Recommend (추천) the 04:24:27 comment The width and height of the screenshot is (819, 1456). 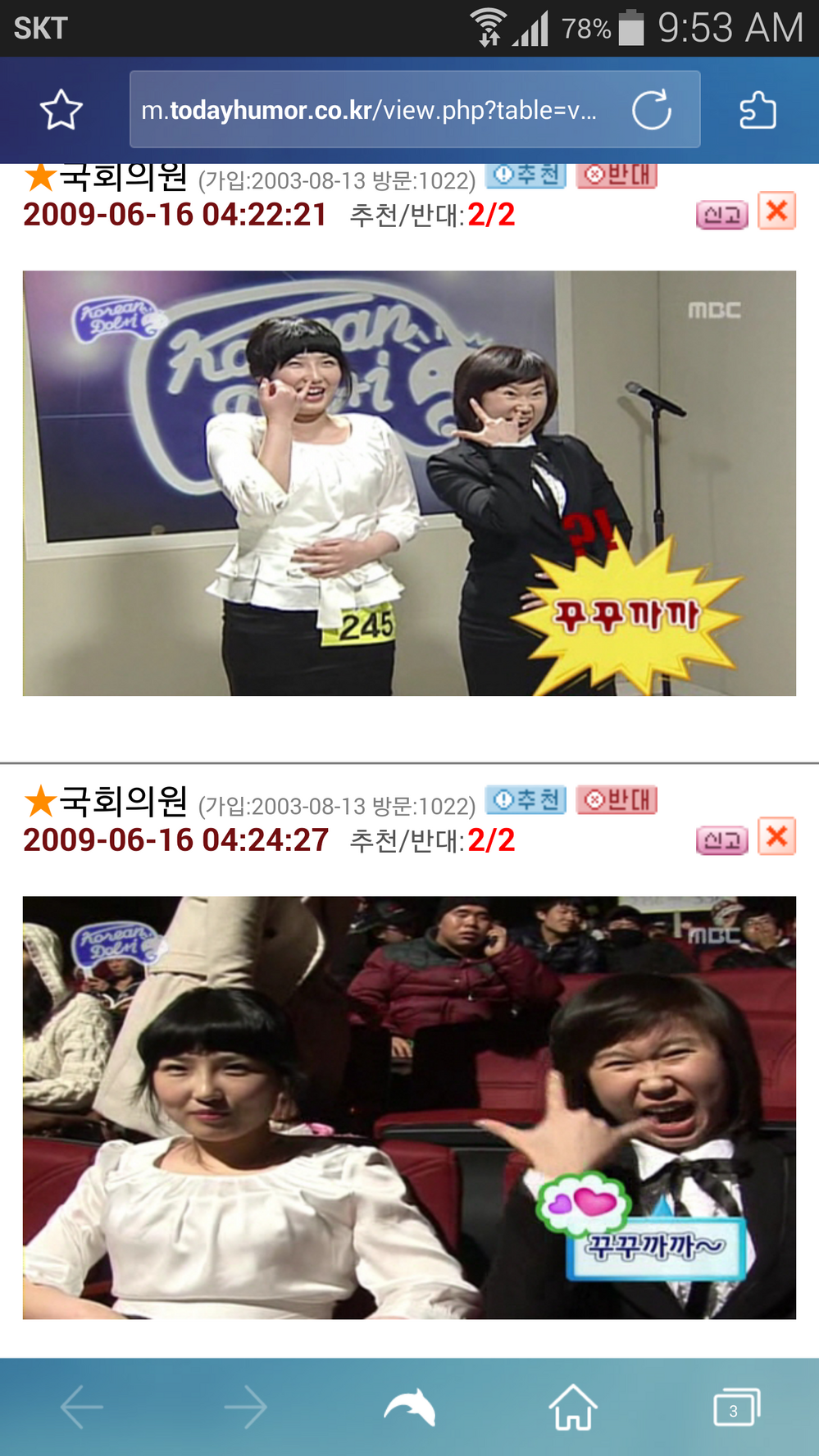pos(526,799)
